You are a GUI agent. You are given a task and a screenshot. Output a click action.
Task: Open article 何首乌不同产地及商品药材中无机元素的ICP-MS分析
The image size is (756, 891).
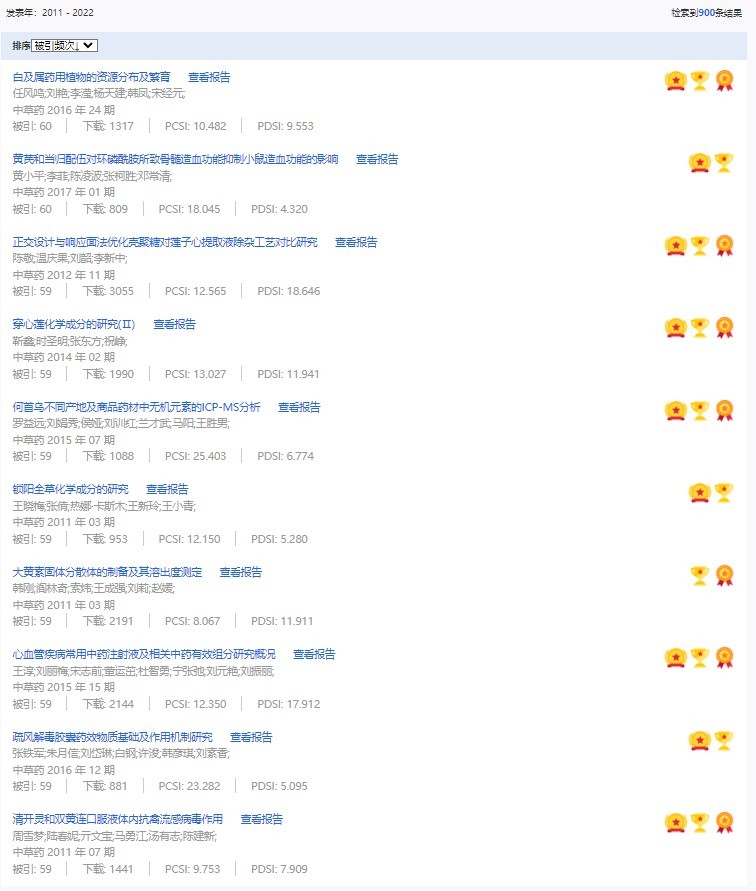click(x=136, y=407)
